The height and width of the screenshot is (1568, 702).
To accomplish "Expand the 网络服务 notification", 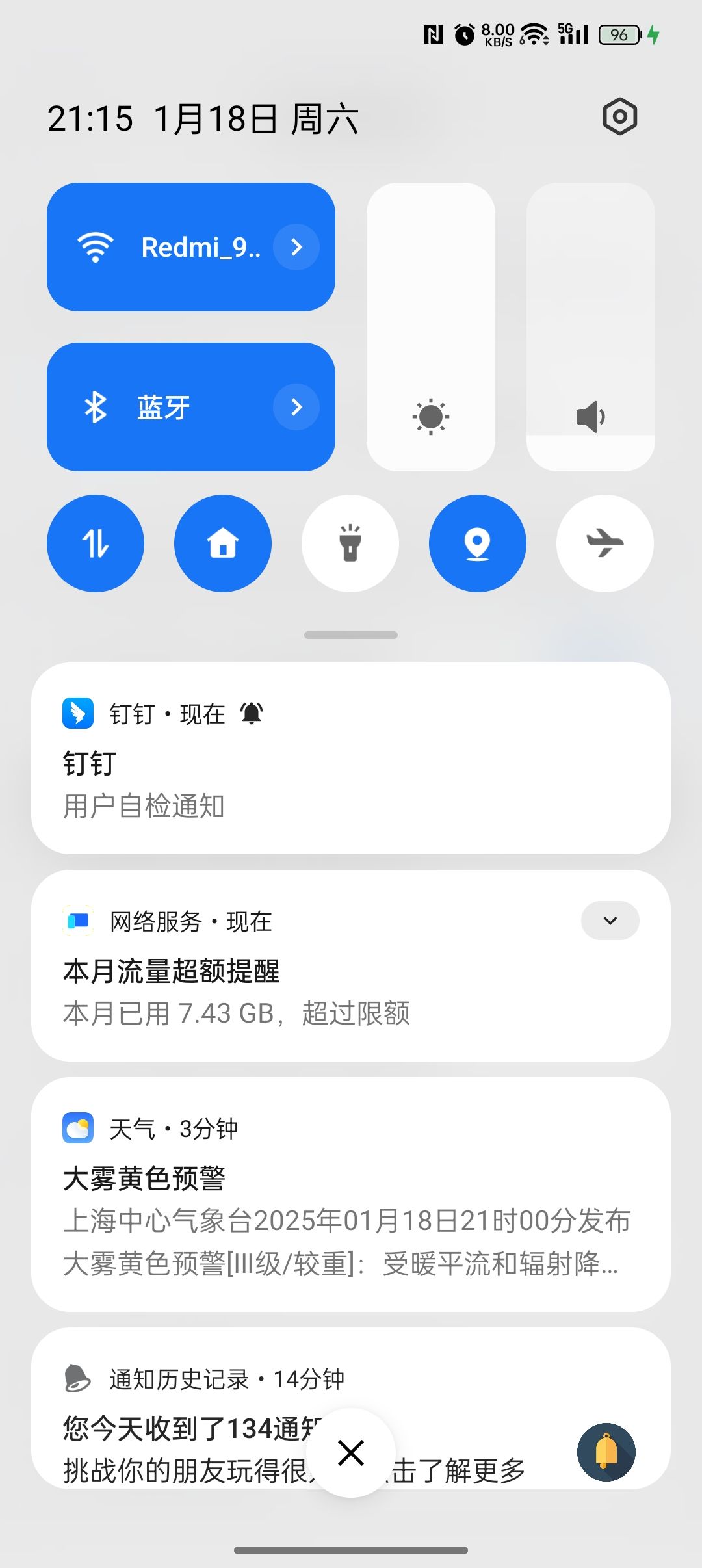I will [x=610, y=921].
